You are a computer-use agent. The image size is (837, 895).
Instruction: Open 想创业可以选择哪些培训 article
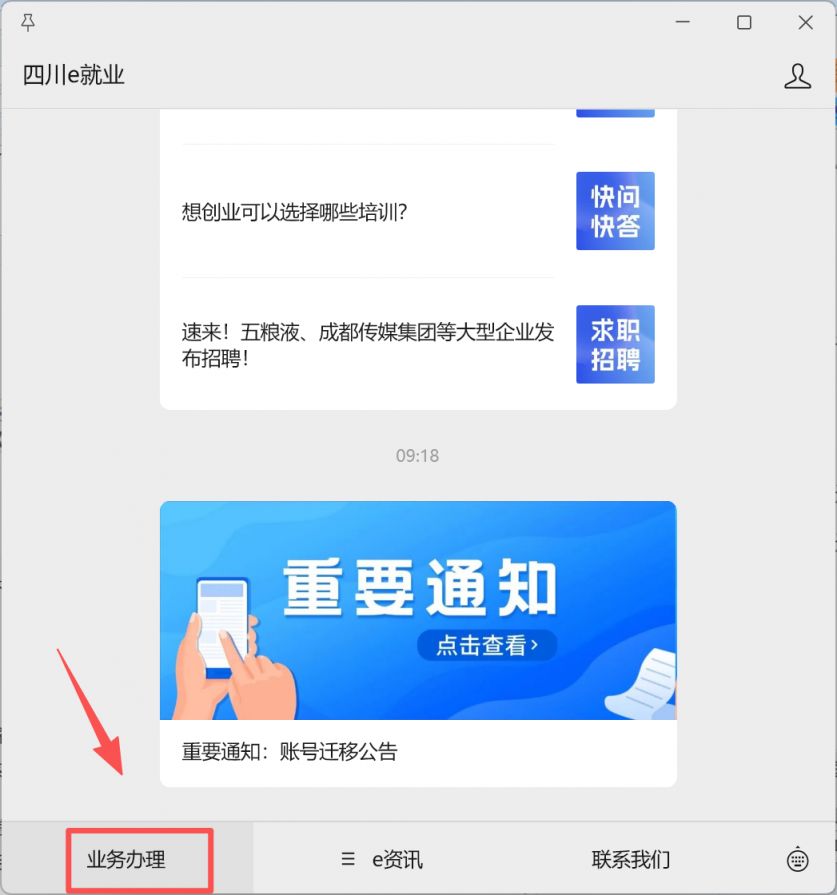point(295,212)
